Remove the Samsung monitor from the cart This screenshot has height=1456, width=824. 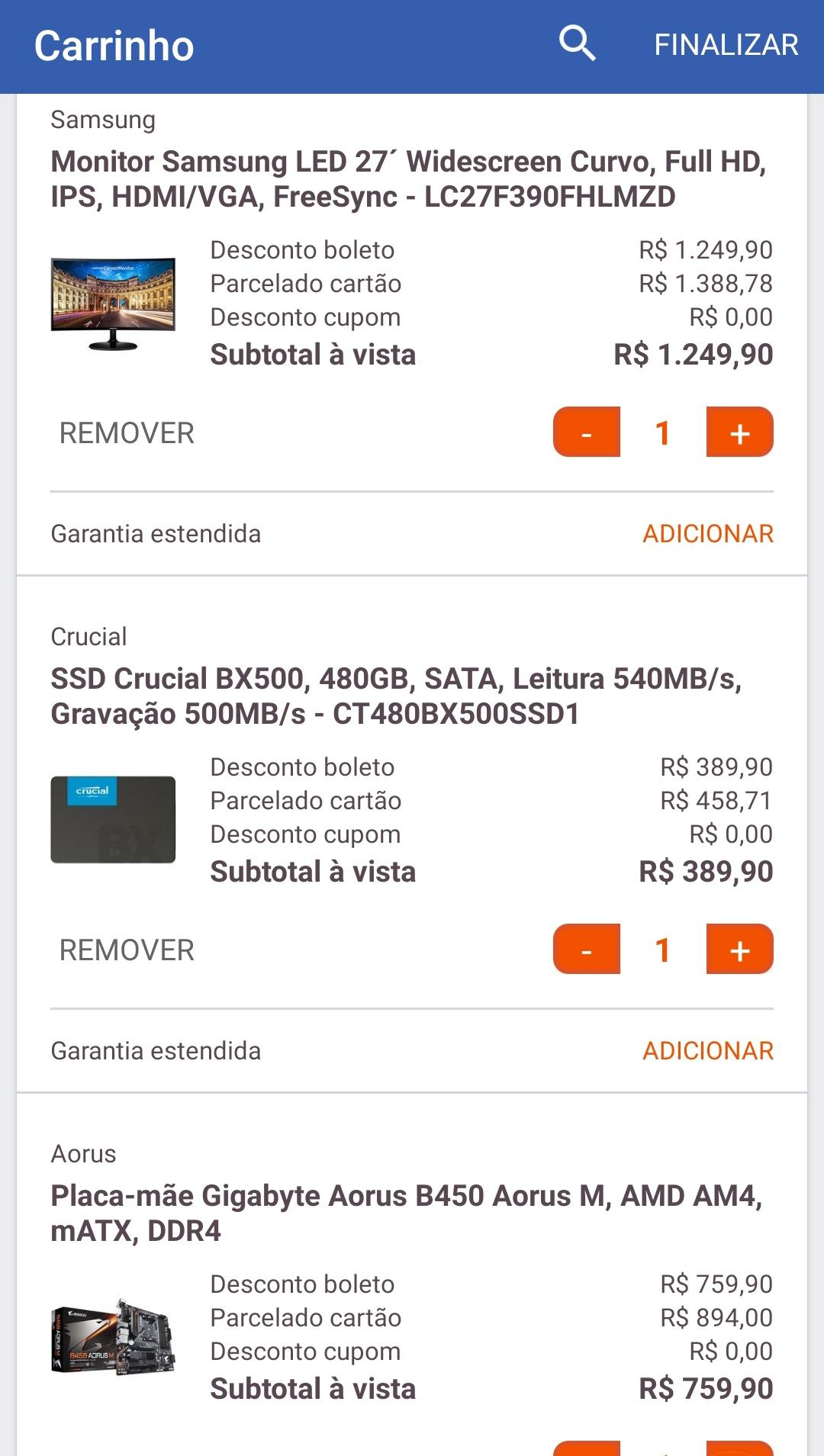click(127, 433)
